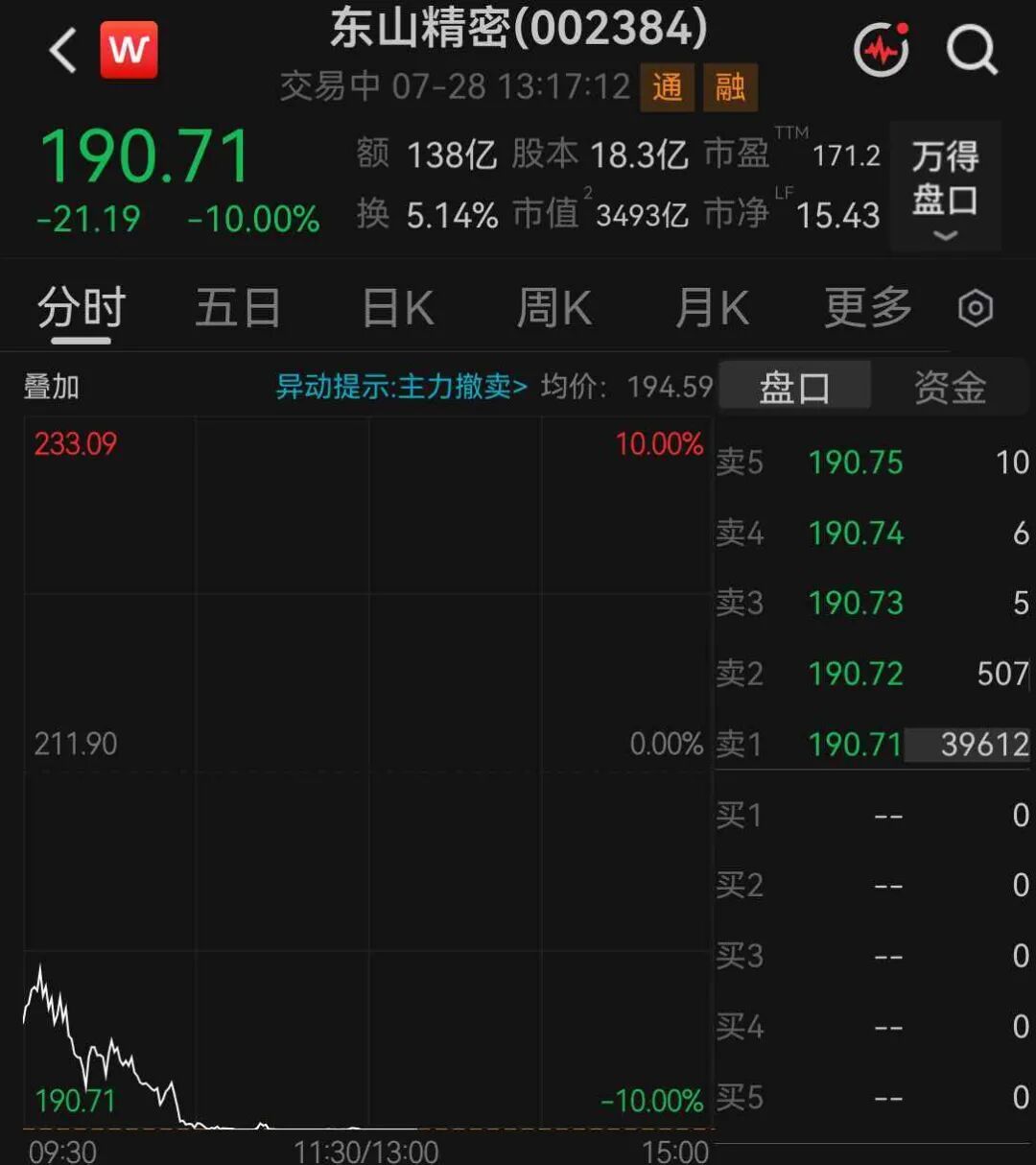Viewport: 1036px width, 1165px height.
Task: Select the 卖1 order row at 190.71
Action: click(873, 744)
